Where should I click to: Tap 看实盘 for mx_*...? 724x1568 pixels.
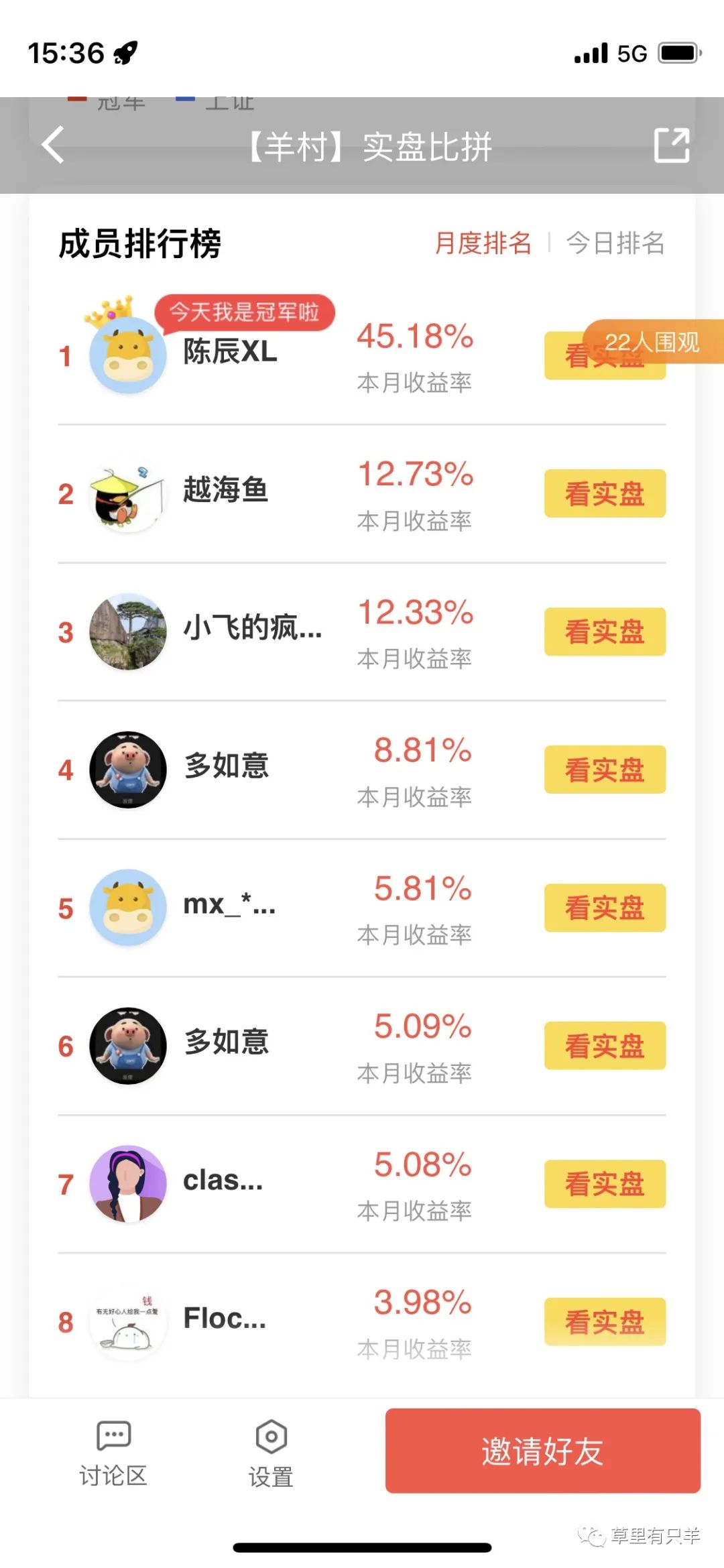(605, 908)
